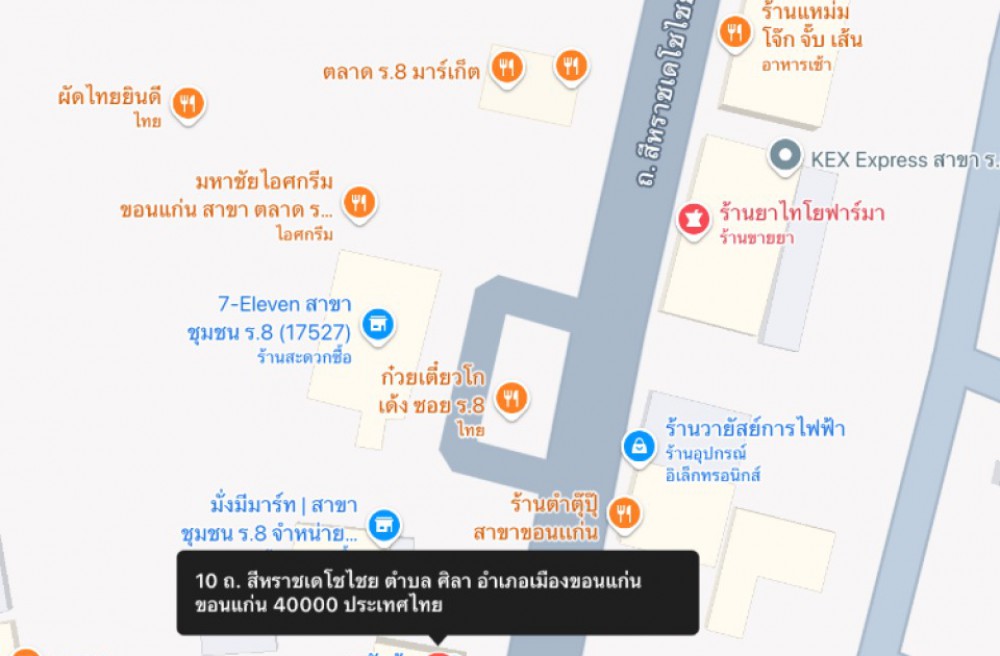1000x656 pixels.
Task: Tap the address popup for 10 ถ. สีหราชเดโชไชย
Action: [x=437, y=592]
